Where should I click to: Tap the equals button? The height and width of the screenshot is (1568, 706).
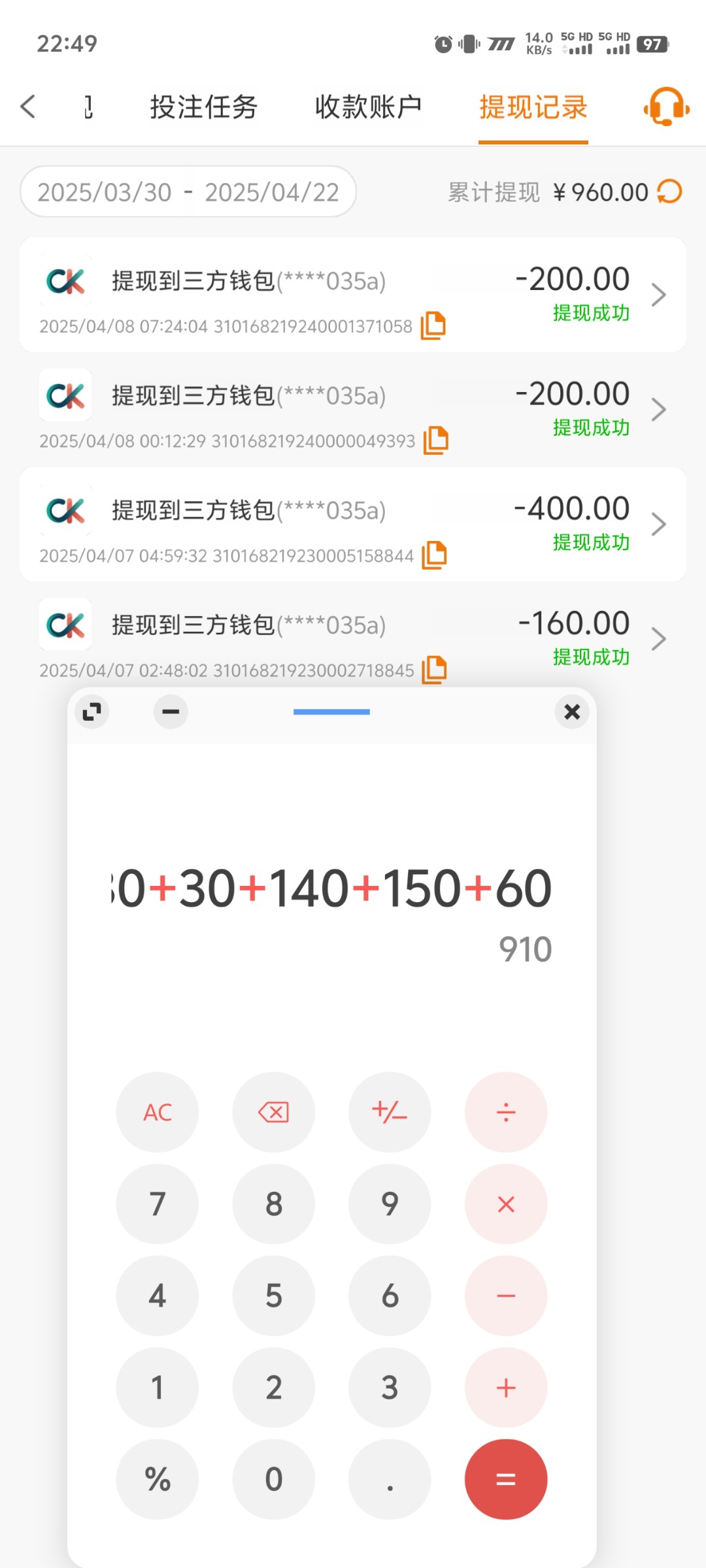click(506, 1479)
